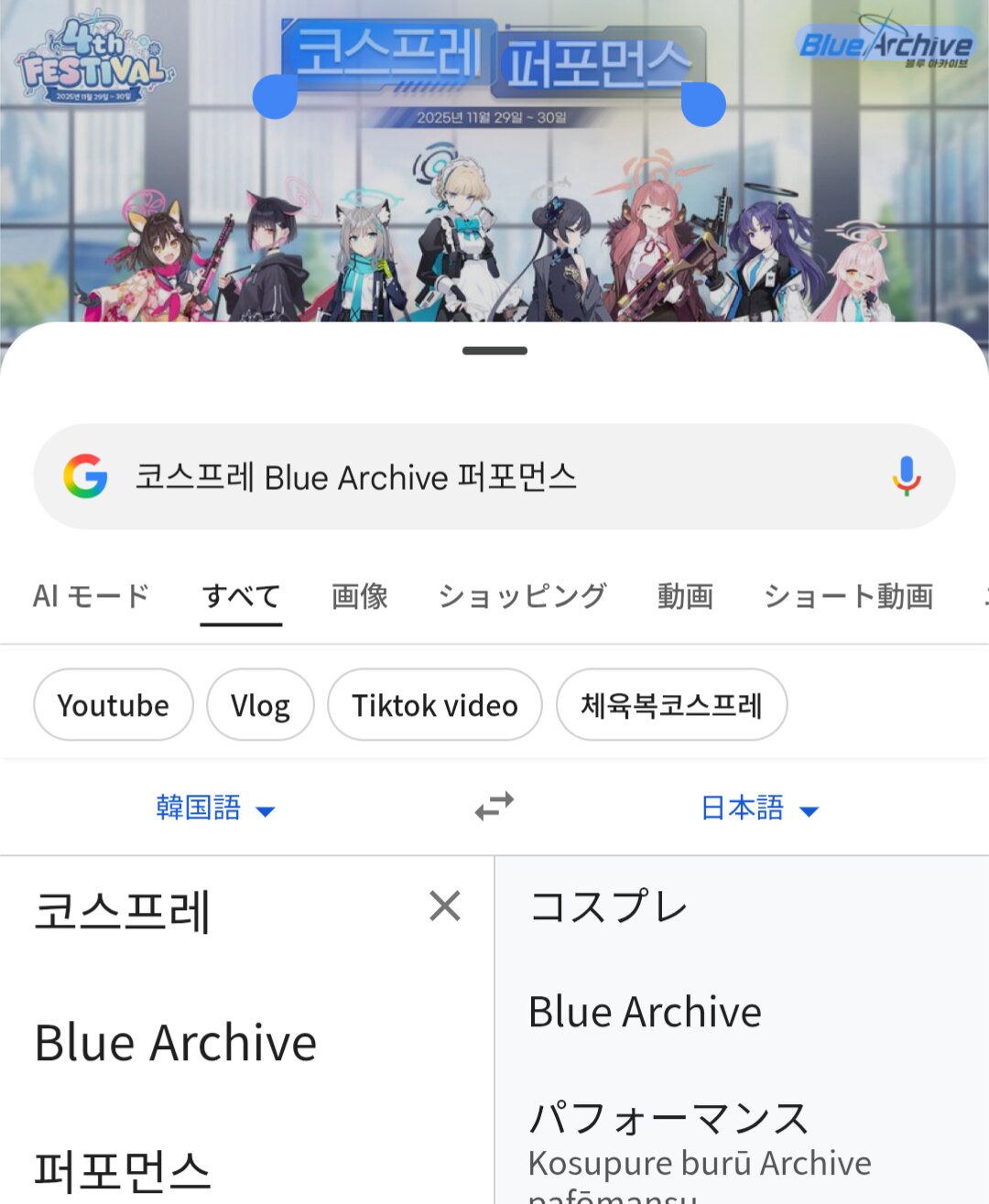Go to the ショート動画 tab
Screen dimensions: 989x1204
849,597
